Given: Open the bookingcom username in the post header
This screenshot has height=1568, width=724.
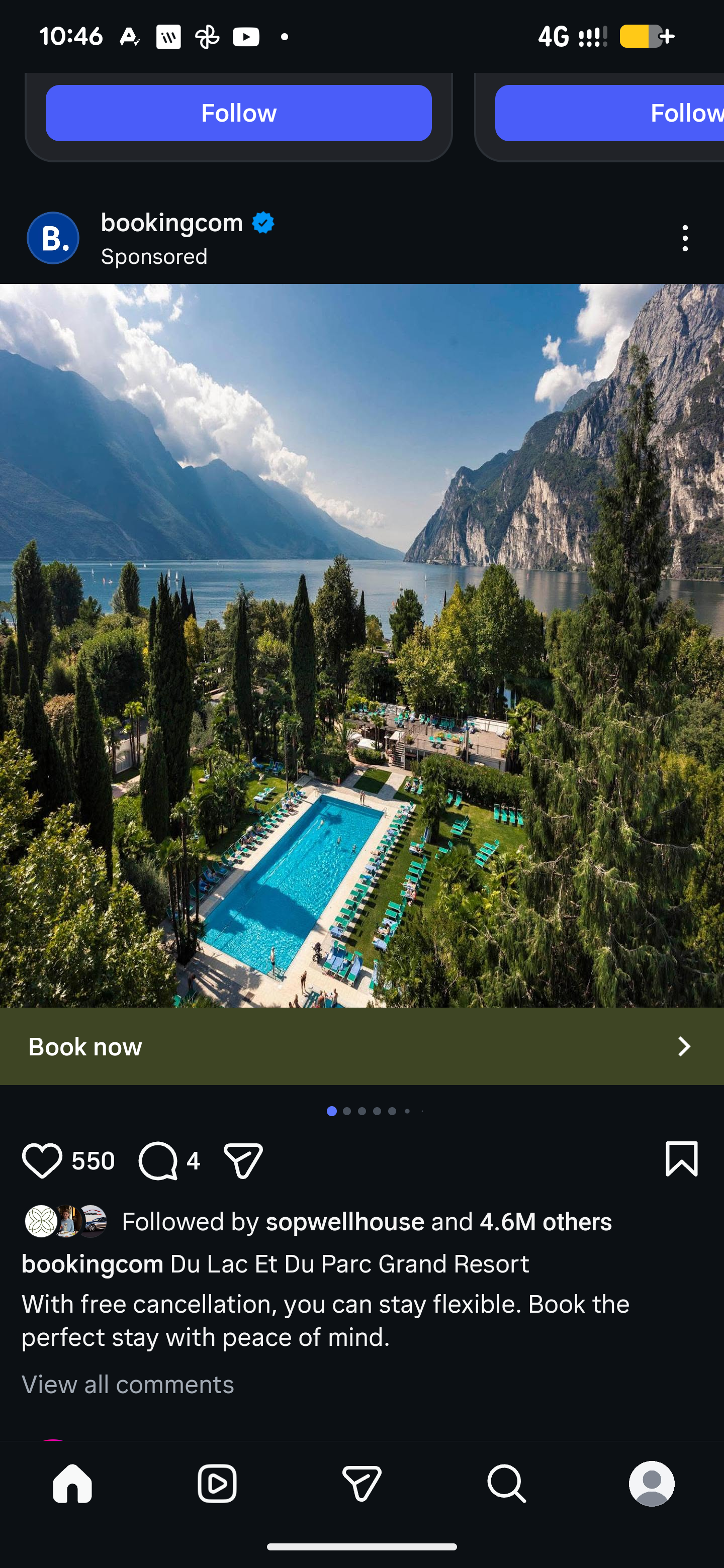Looking at the screenshot, I should tap(172, 224).
